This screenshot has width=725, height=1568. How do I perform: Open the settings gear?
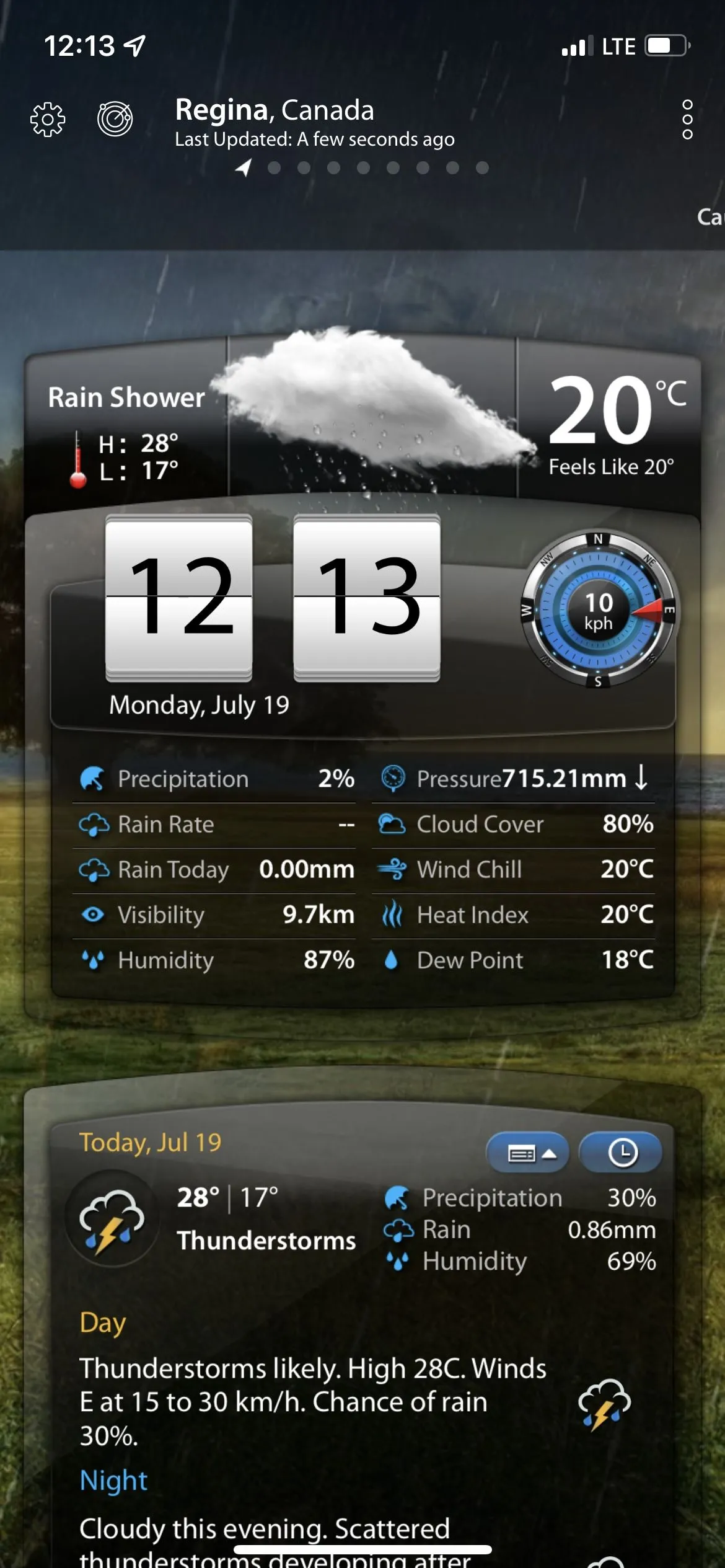coord(48,119)
